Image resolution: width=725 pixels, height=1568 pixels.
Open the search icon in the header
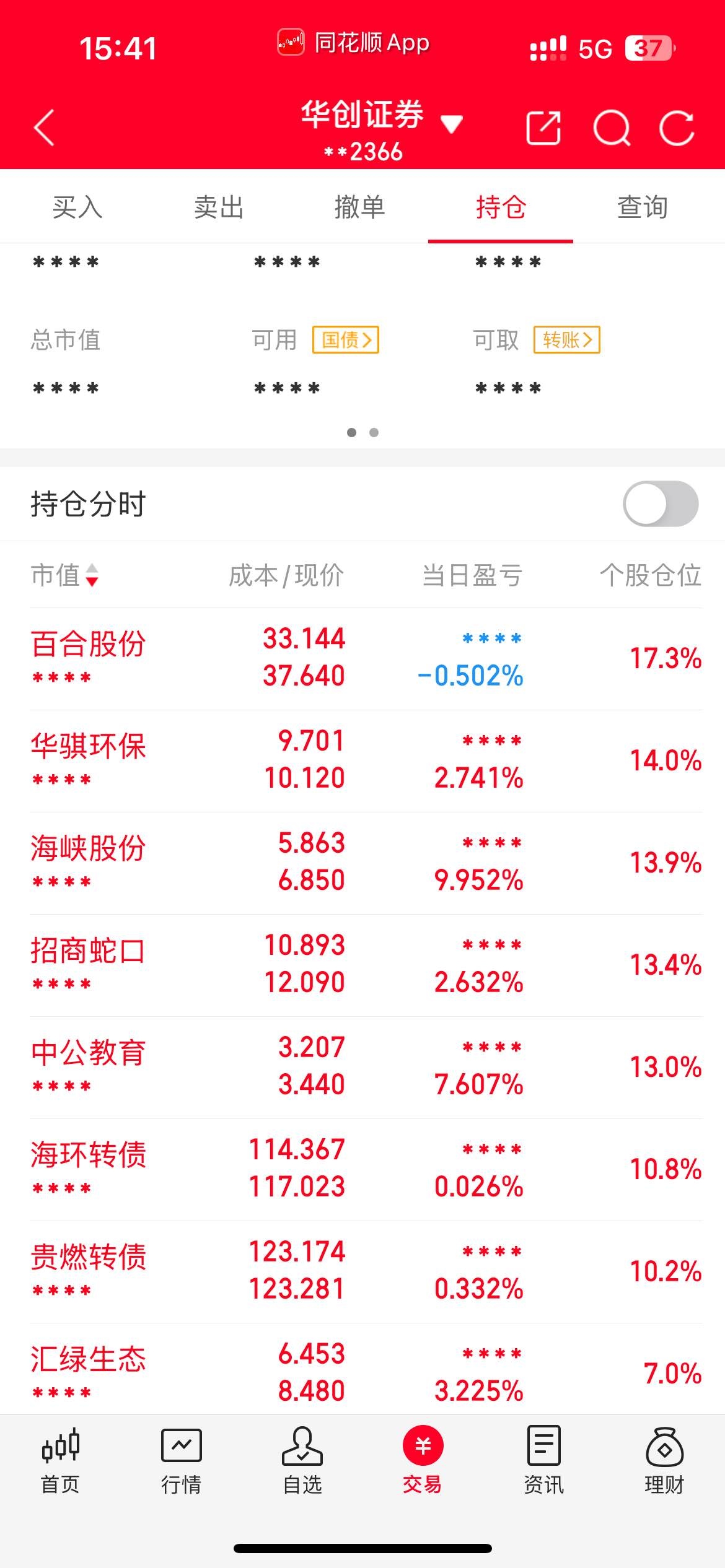tap(611, 127)
